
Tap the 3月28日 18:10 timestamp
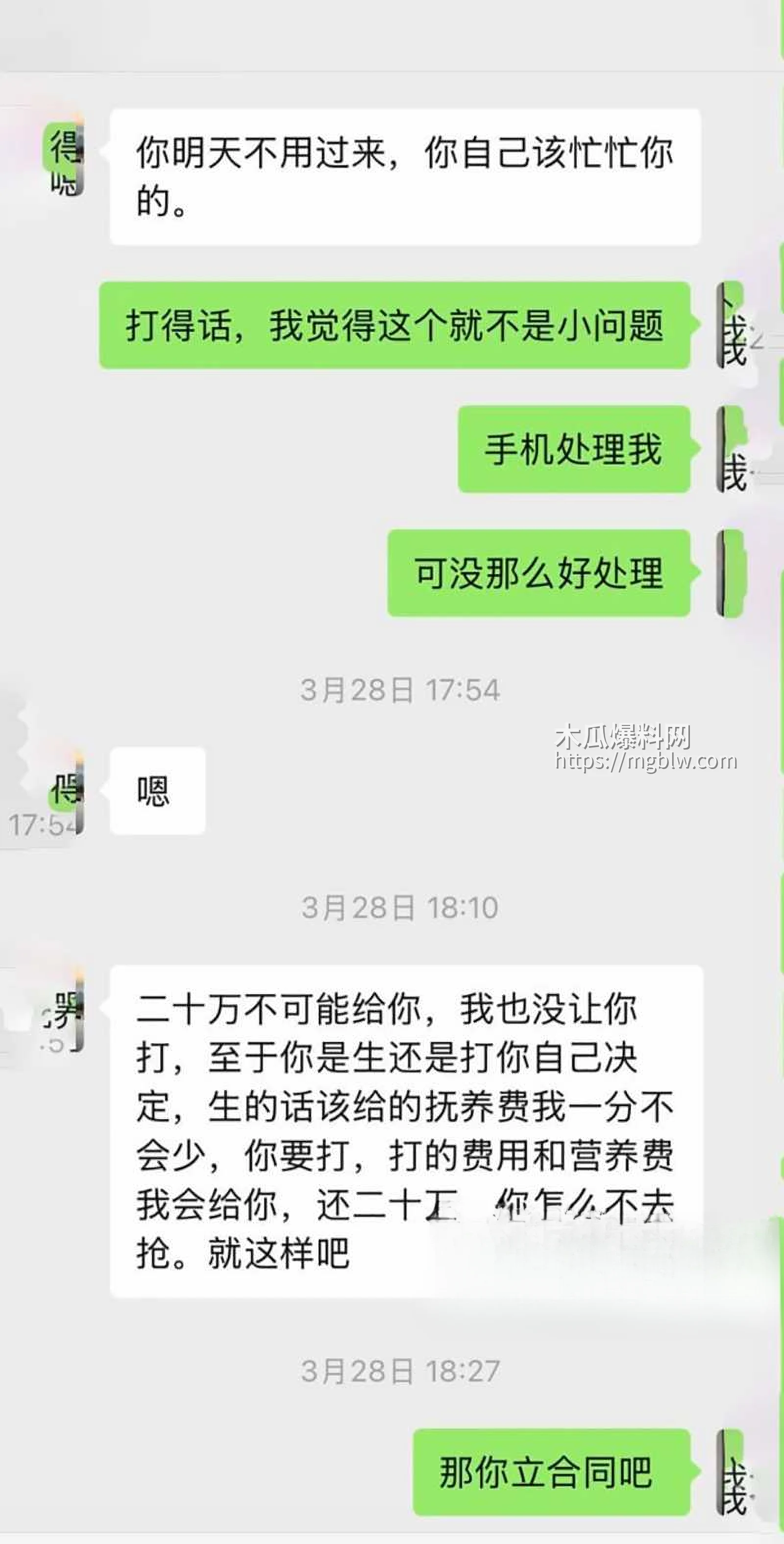(x=397, y=906)
